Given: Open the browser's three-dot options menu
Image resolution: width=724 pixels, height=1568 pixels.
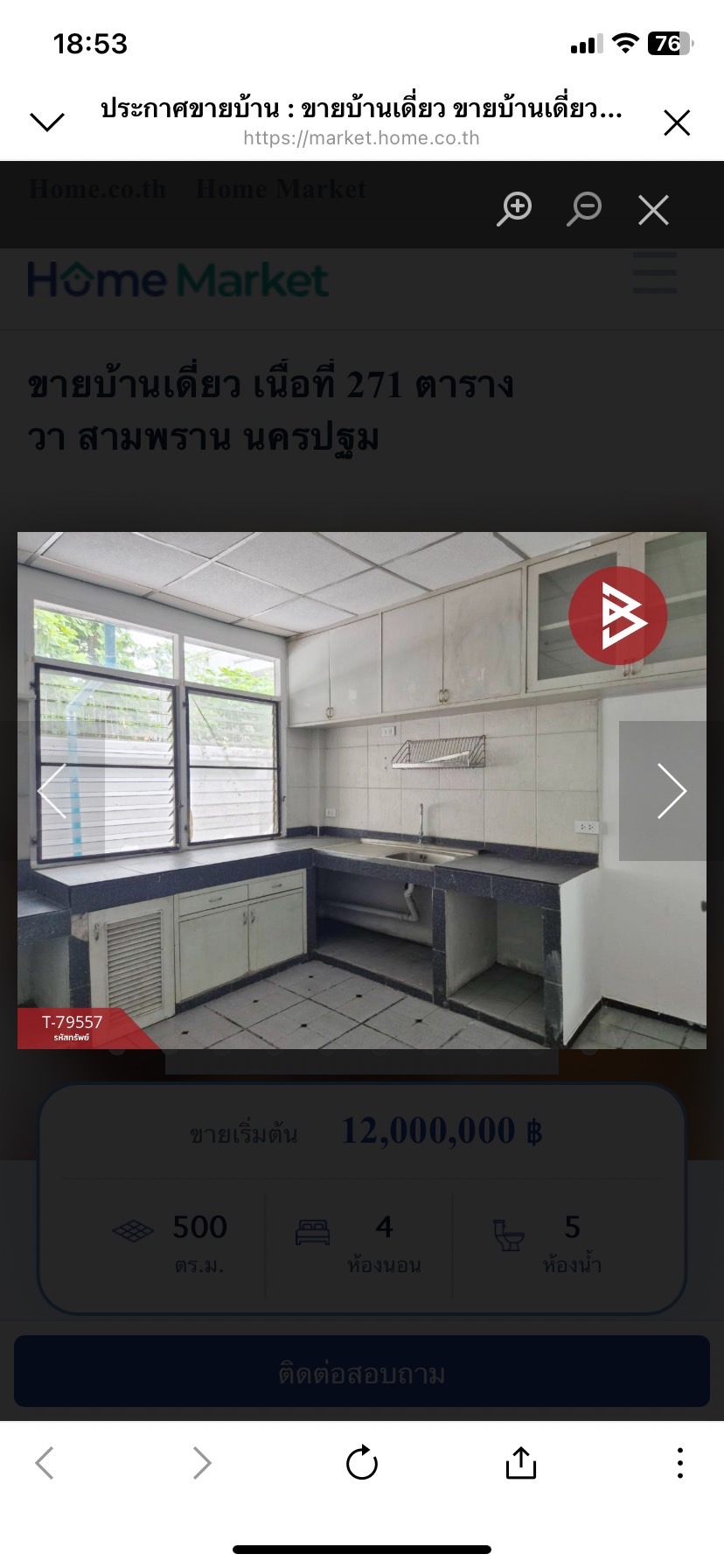Looking at the screenshot, I should point(679,1462).
